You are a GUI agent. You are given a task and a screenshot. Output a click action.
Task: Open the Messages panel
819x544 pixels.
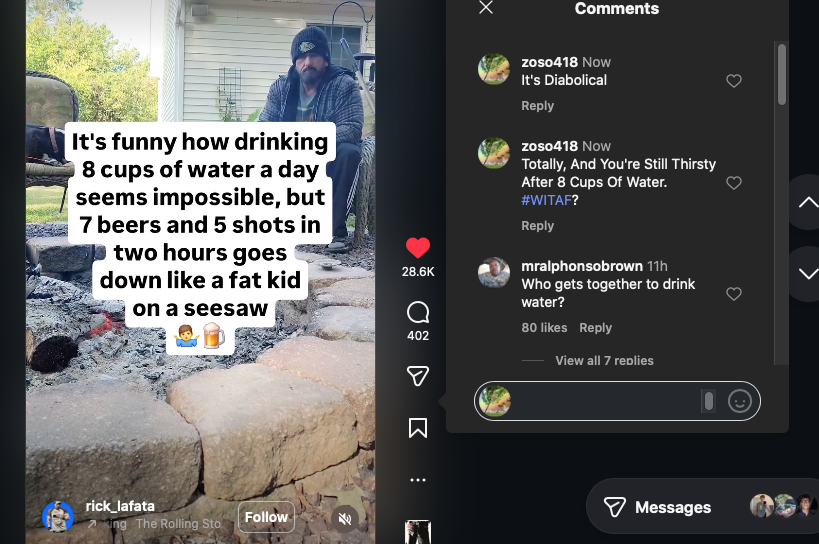(x=658, y=507)
